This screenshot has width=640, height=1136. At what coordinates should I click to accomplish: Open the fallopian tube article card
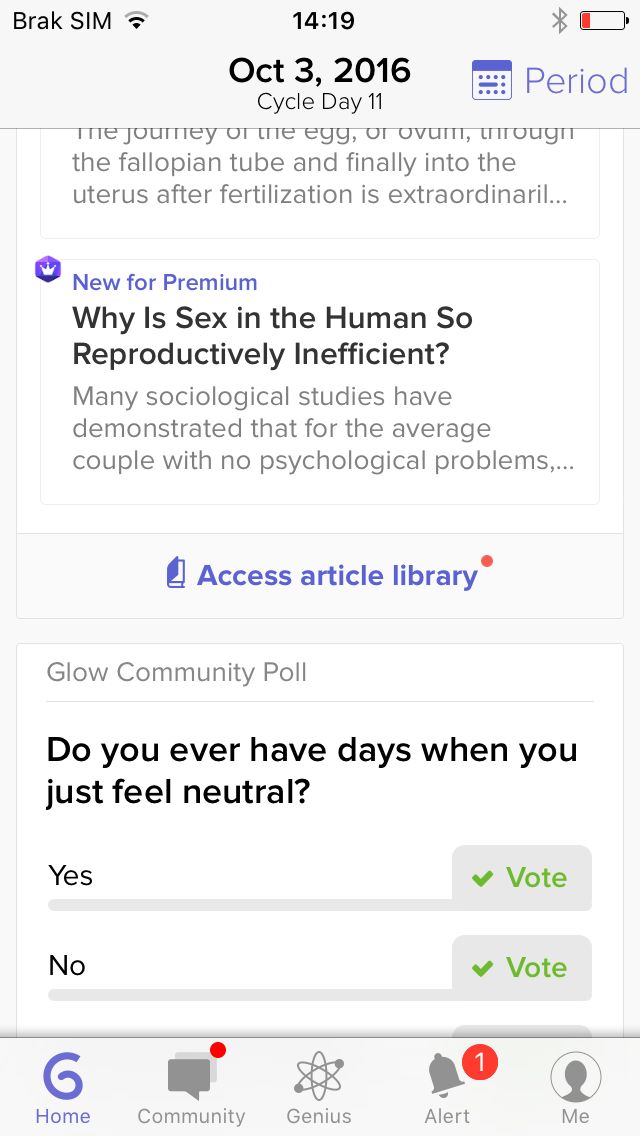320,183
